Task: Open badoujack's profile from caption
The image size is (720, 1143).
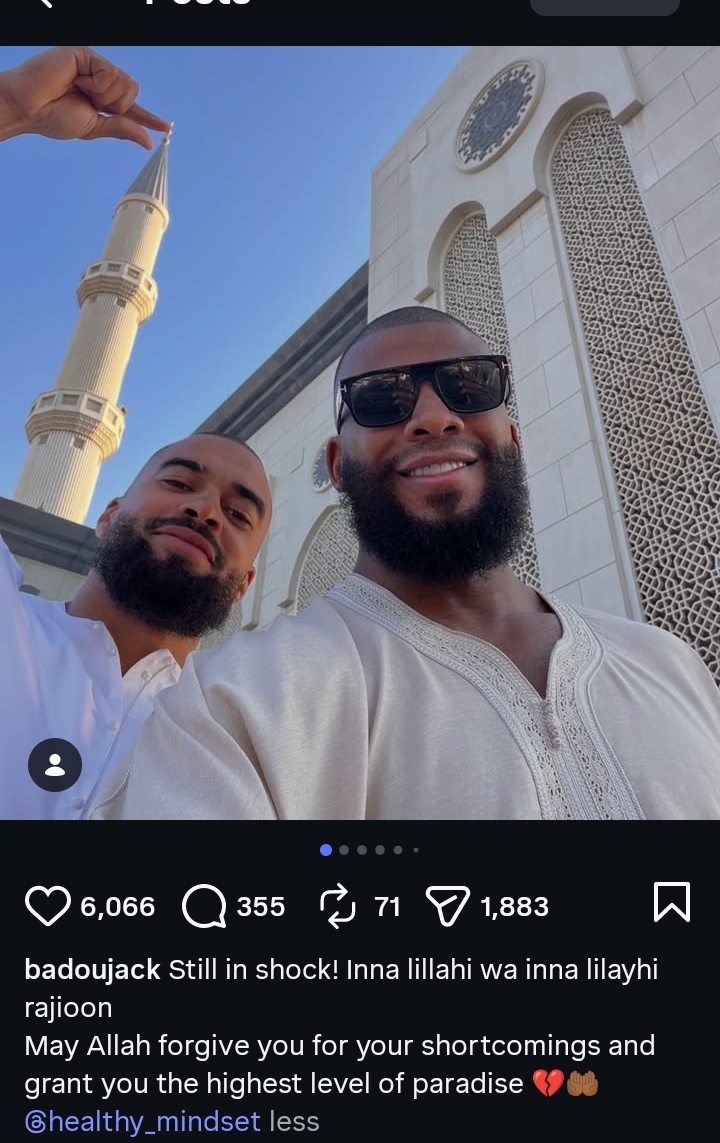Action: 92,969
